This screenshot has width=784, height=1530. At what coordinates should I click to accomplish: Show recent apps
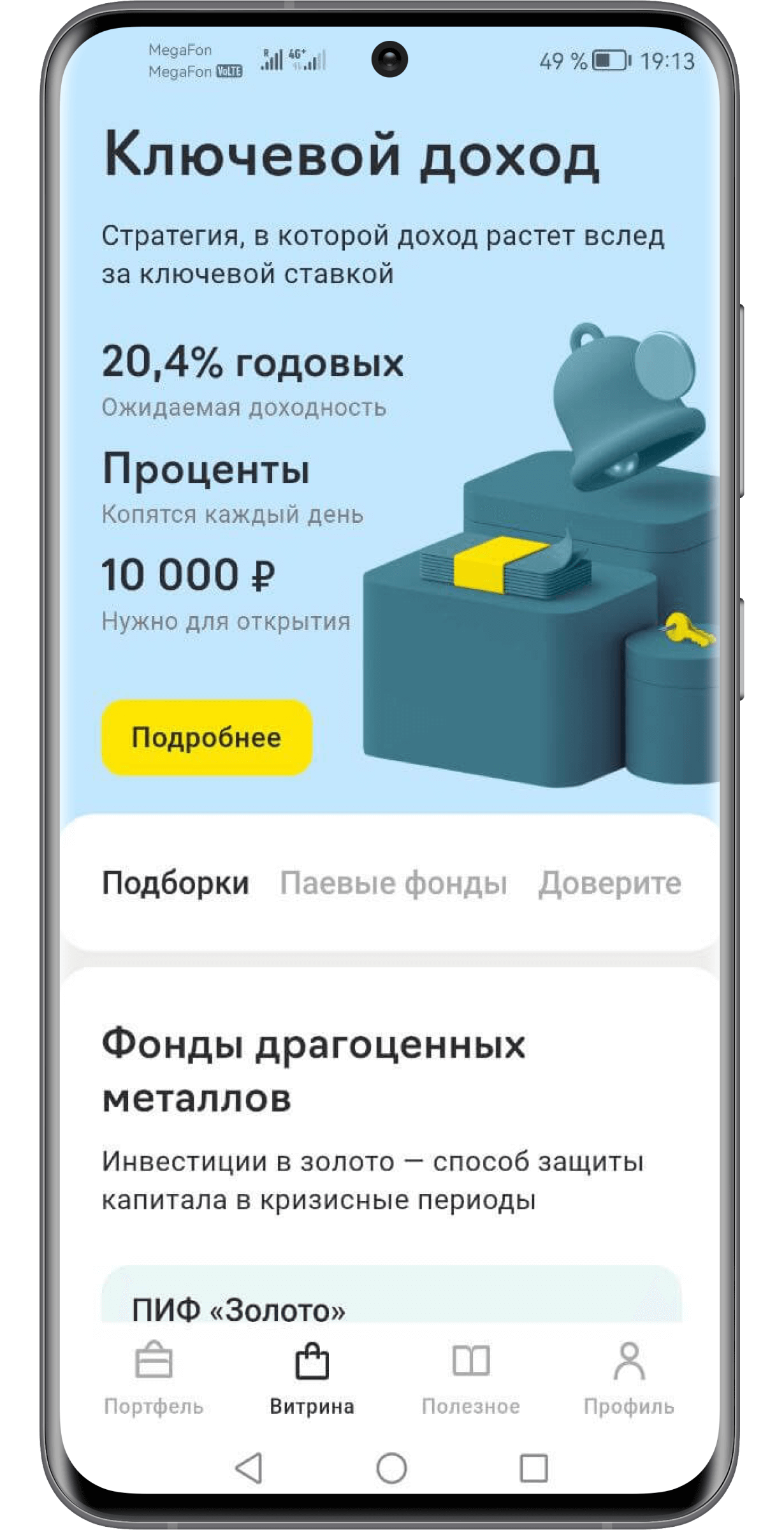534,1468
